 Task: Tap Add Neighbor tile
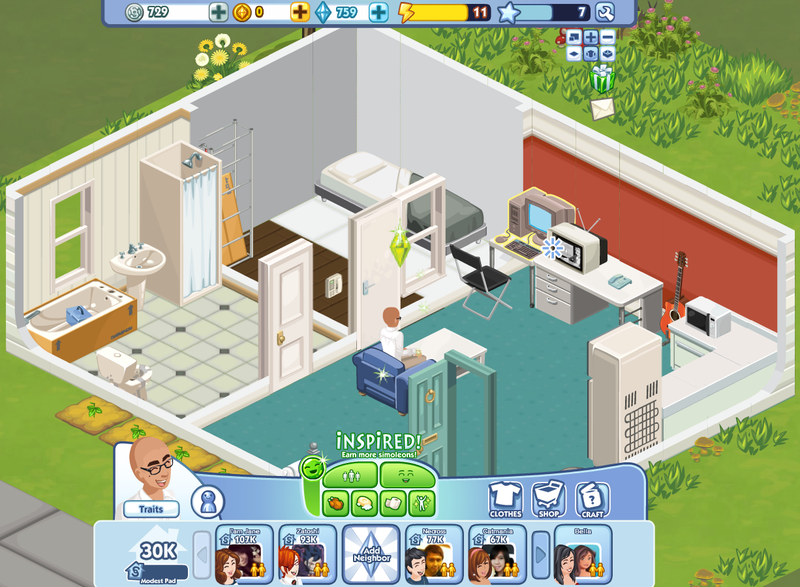371,554
